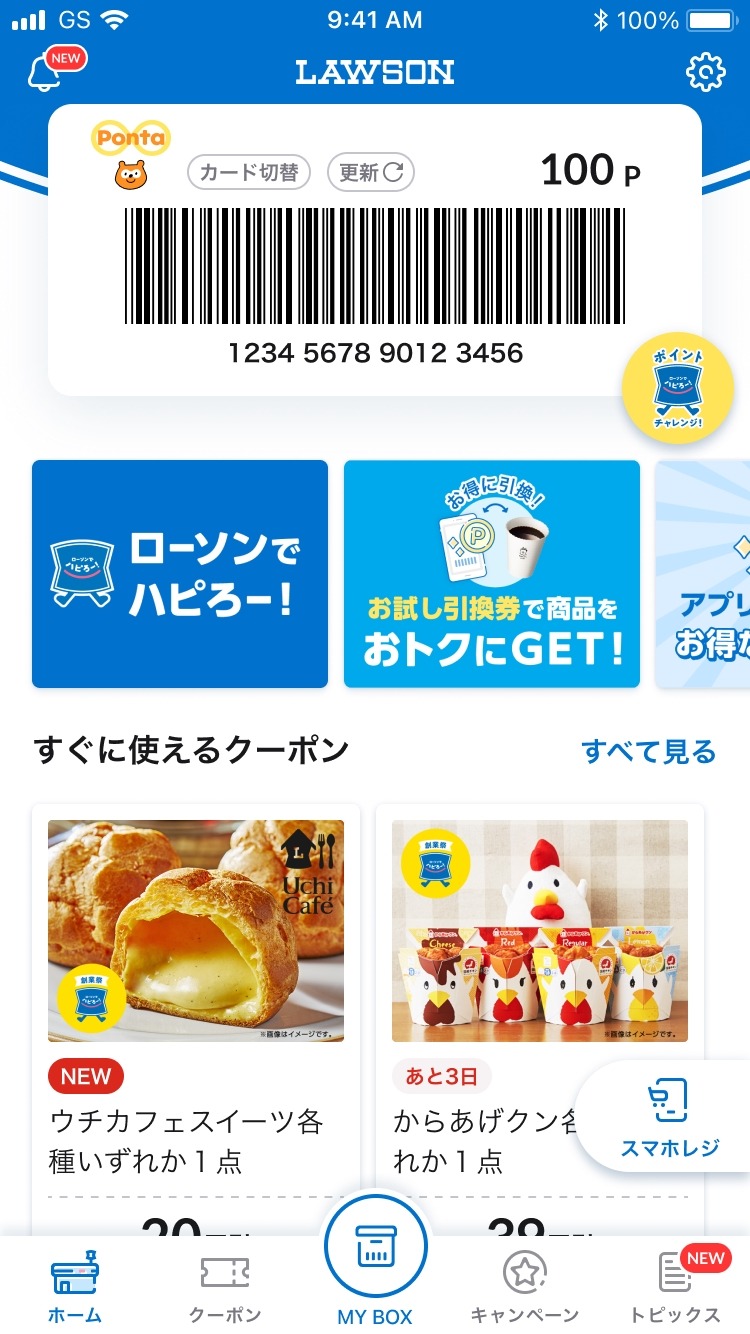Tap the あと3日 countdown label

click(x=441, y=1078)
